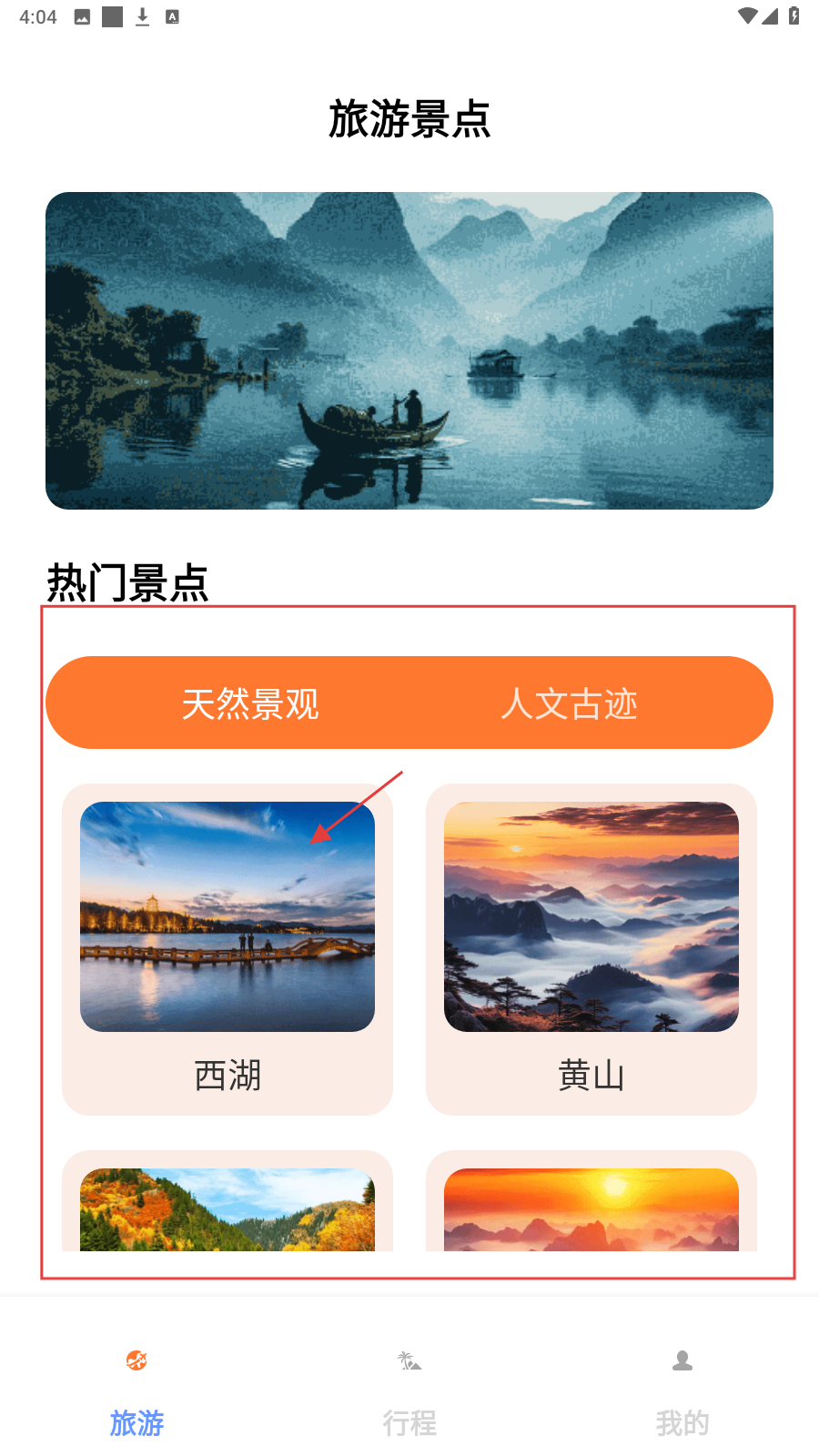Select the 天然景观 category tab
Image resolution: width=819 pixels, height=1456 pixels.
click(x=250, y=703)
